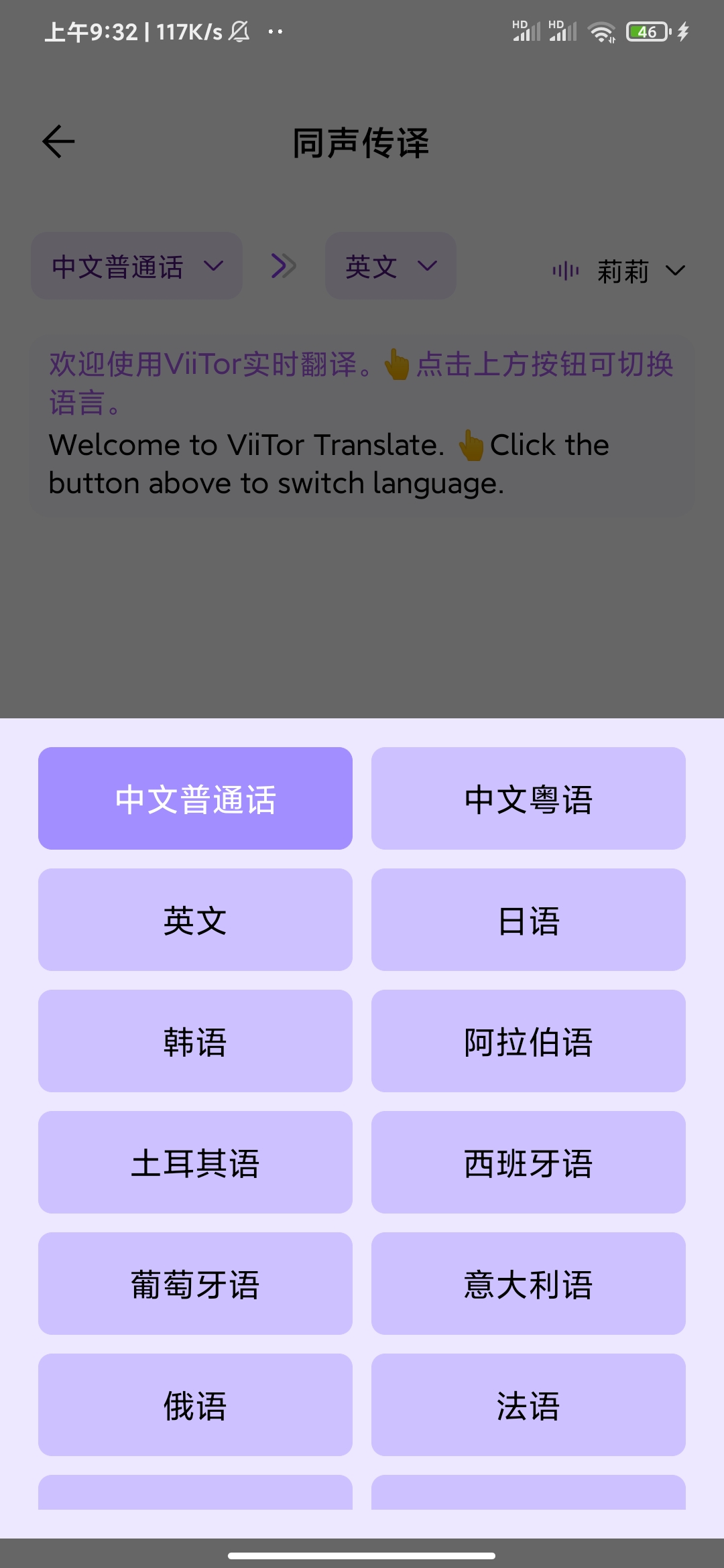Screen dimensions: 724x1568
Task: Open the target language dropdown 英文
Action: 389,266
